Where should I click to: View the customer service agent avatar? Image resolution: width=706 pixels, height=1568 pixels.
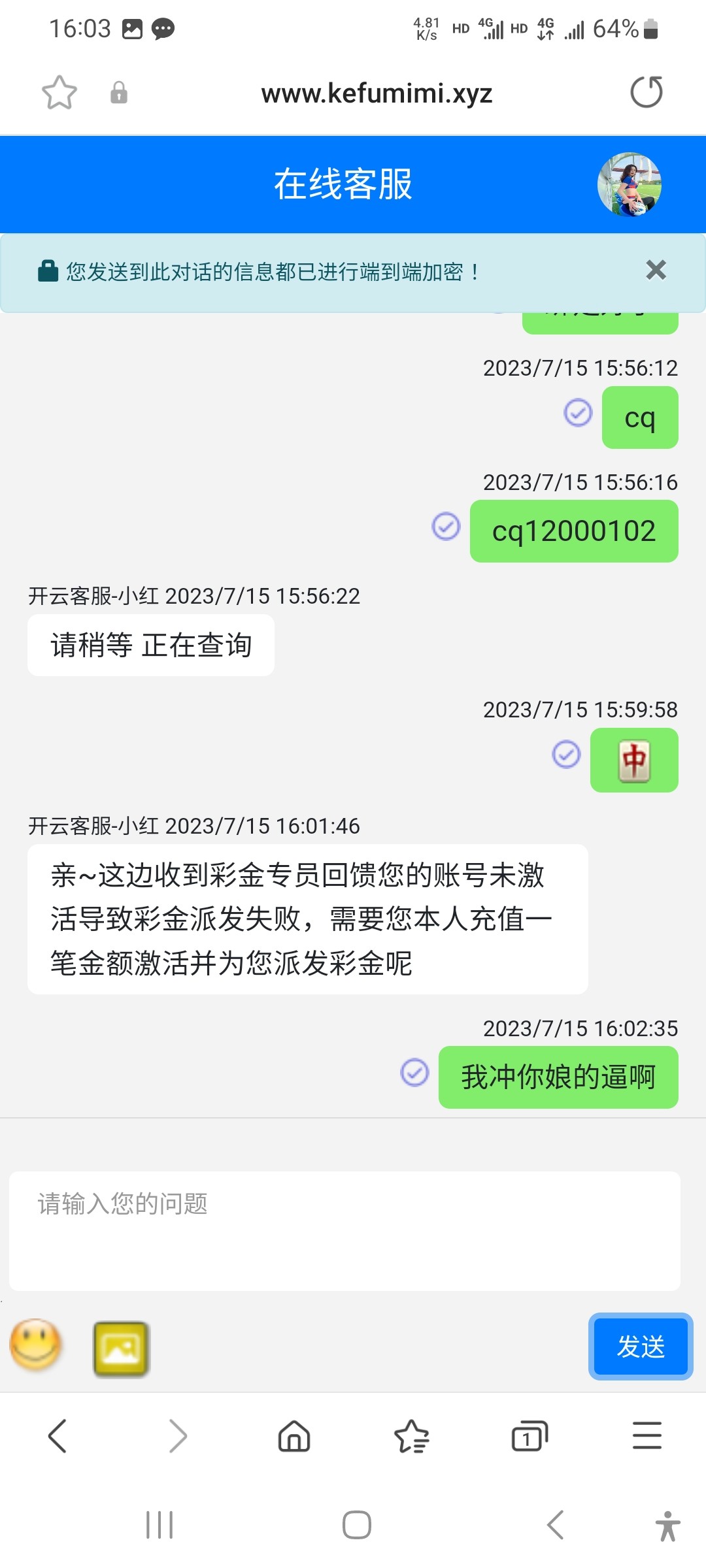click(630, 185)
